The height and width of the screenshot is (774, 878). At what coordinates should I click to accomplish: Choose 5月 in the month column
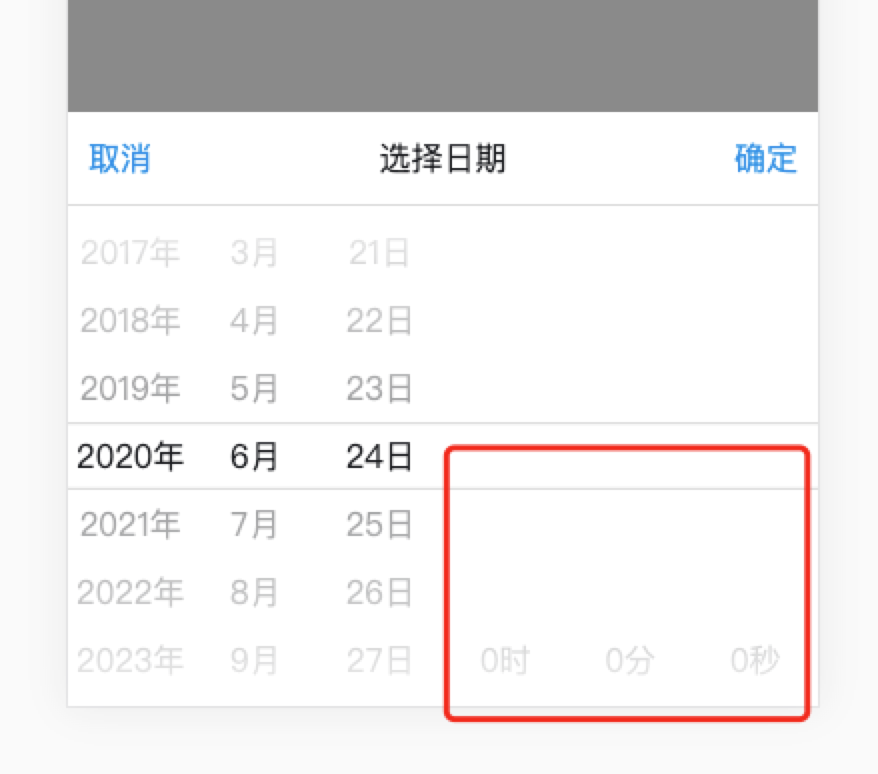pos(254,389)
